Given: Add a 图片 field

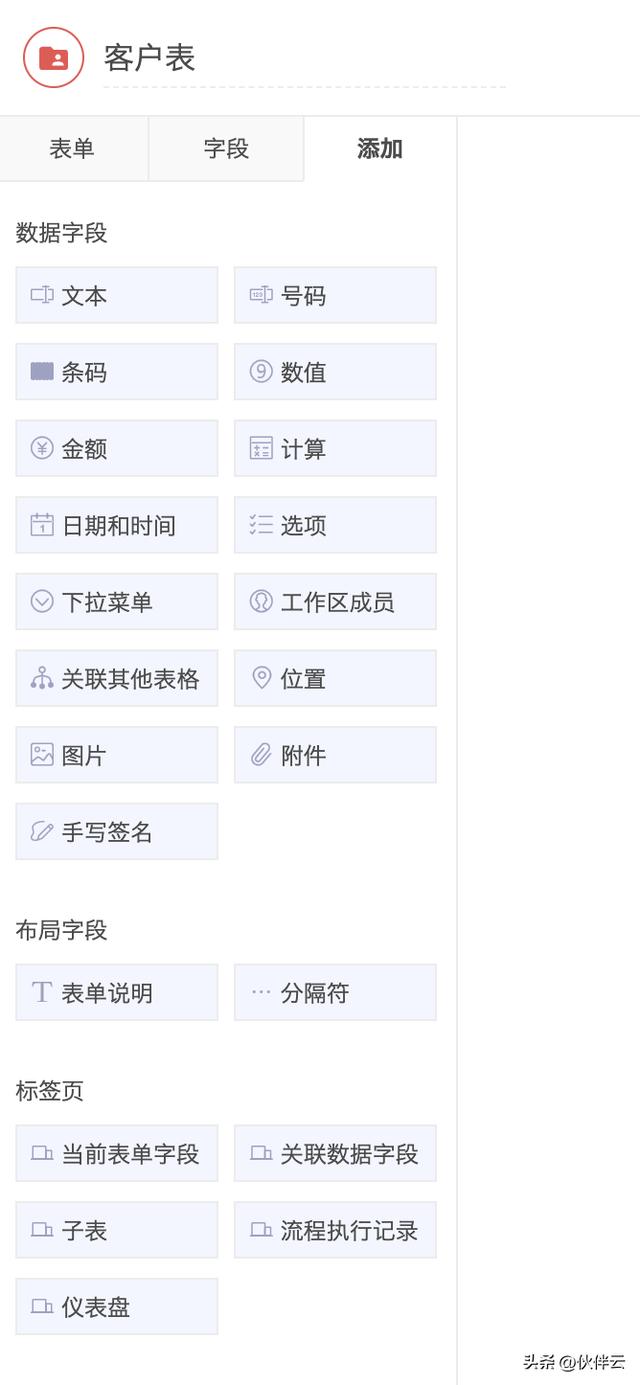Looking at the screenshot, I should [117, 755].
